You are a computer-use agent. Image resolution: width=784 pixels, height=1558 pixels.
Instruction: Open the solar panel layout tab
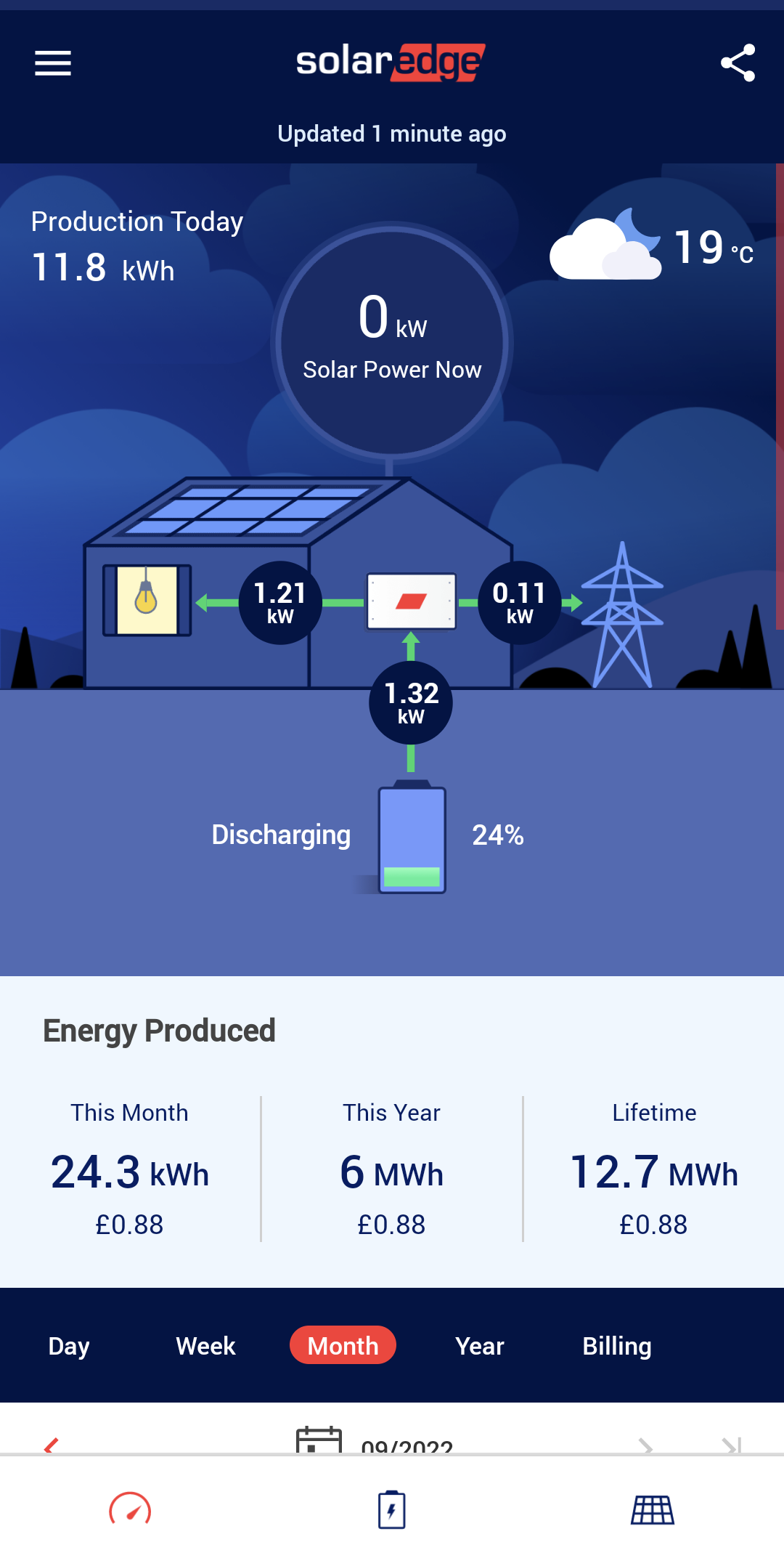tap(653, 1509)
